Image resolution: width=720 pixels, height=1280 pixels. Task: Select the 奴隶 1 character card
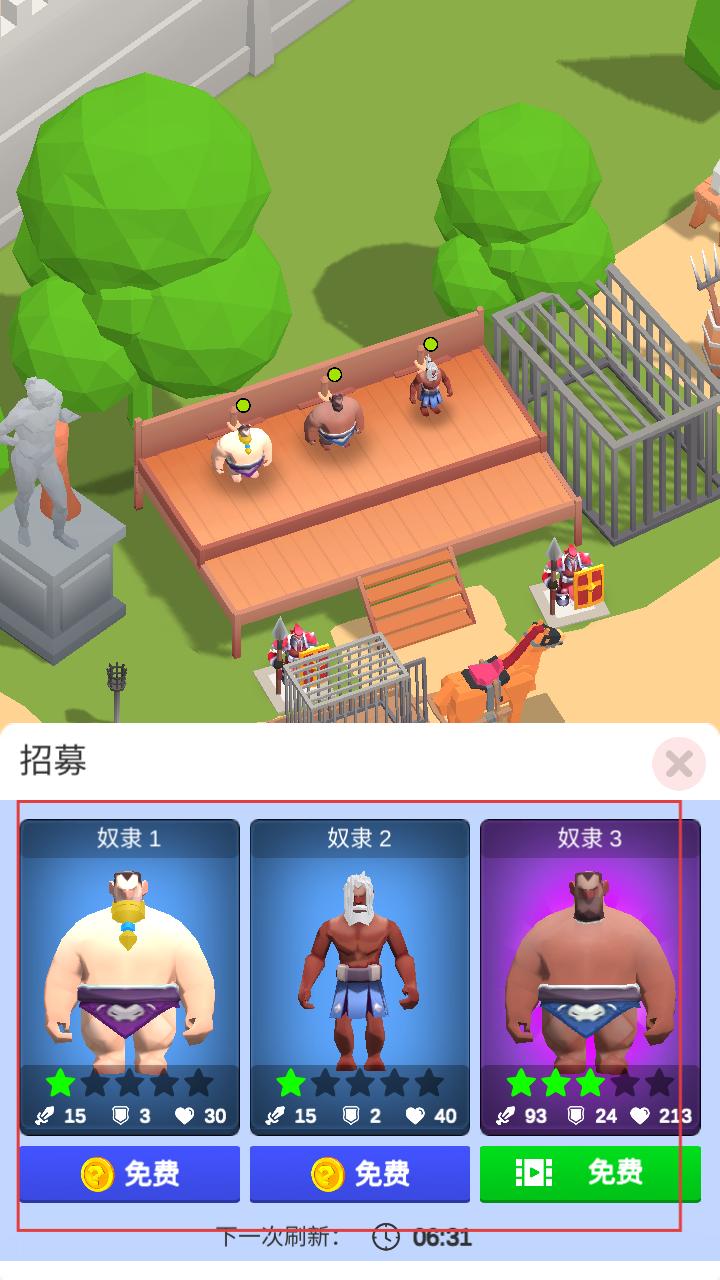tap(130, 976)
